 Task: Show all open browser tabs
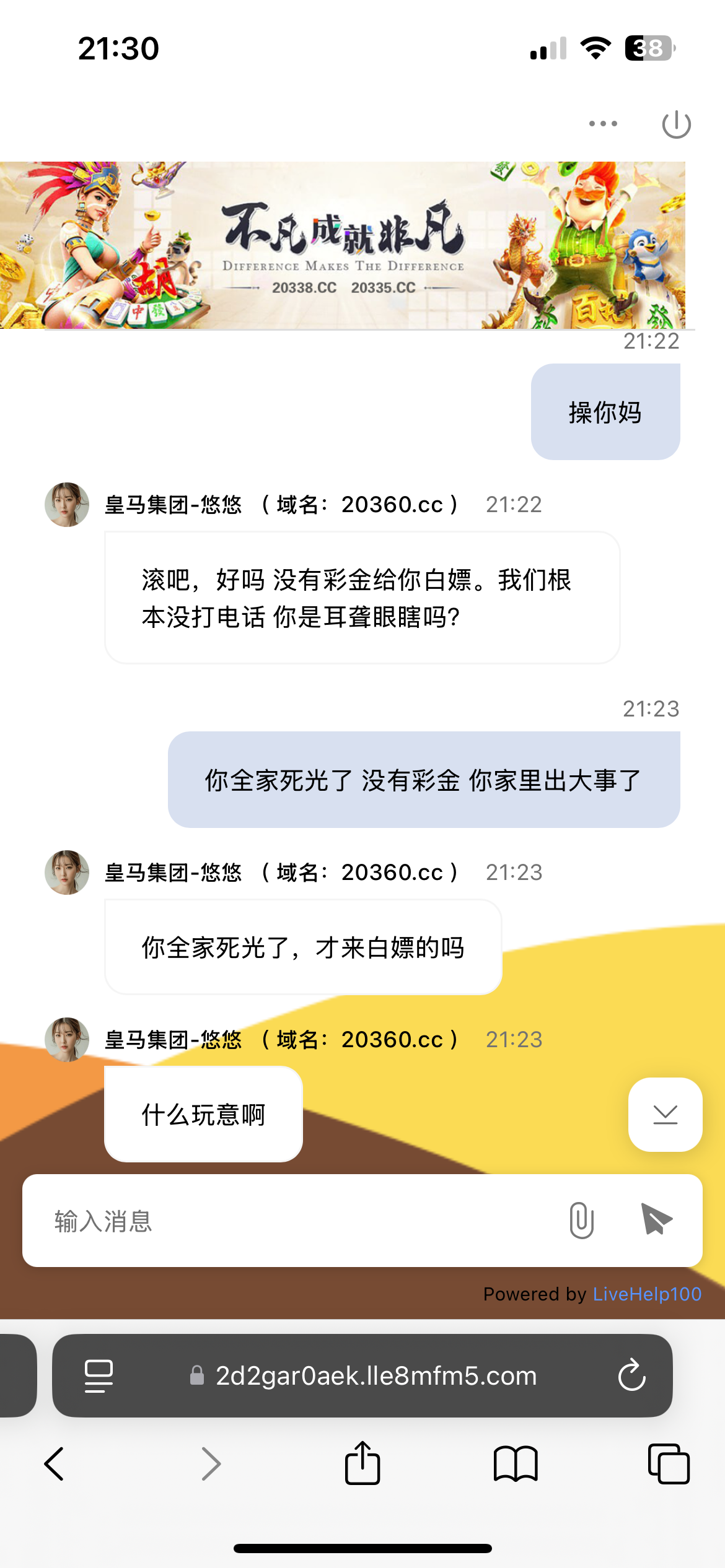[x=668, y=1464]
